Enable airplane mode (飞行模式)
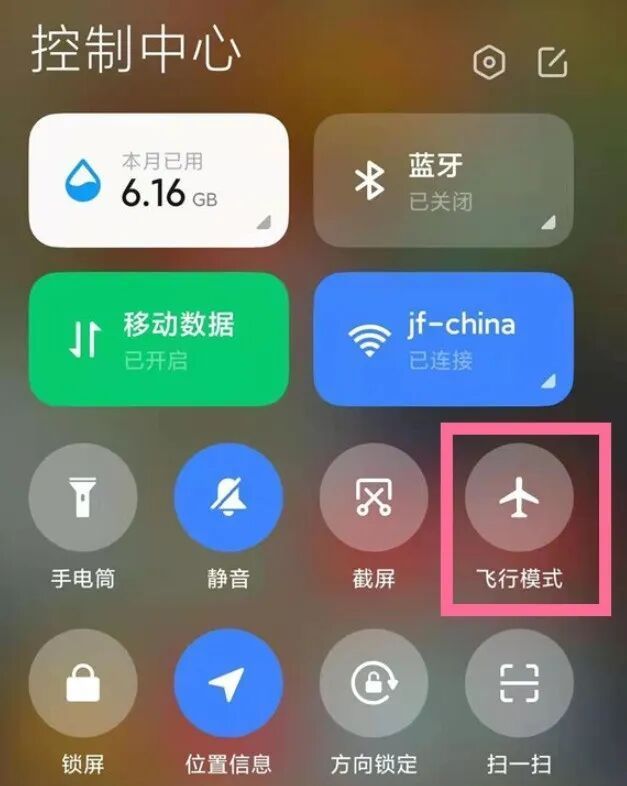 coord(518,497)
